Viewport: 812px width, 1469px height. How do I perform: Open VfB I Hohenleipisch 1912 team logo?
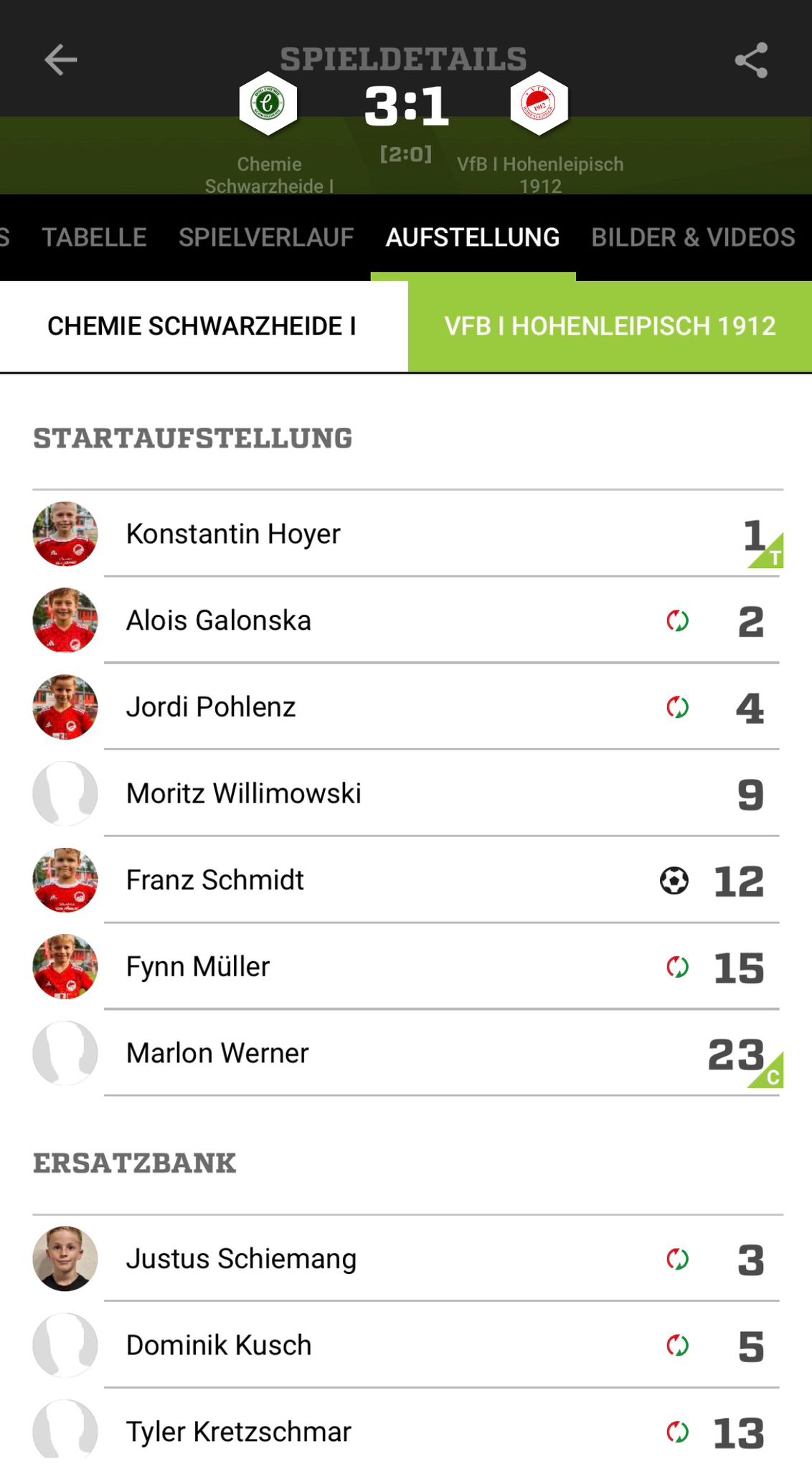(539, 104)
